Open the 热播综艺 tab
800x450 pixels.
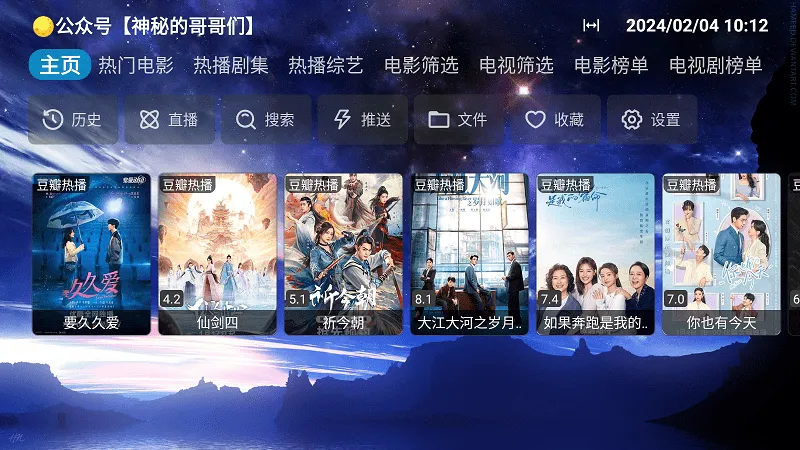326,66
